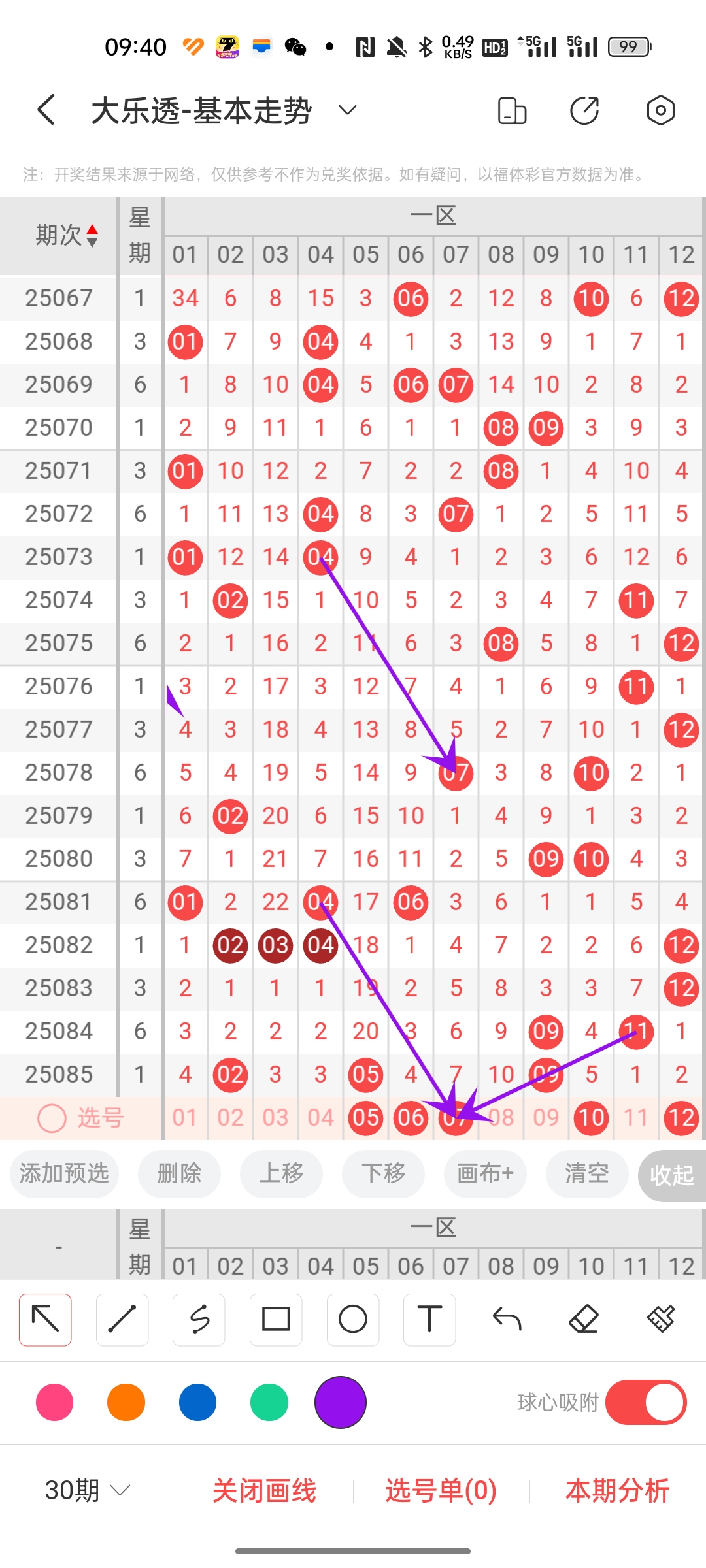Image resolution: width=706 pixels, height=1568 pixels.
Task: Undo the last drawn annotation
Action: click(507, 1319)
